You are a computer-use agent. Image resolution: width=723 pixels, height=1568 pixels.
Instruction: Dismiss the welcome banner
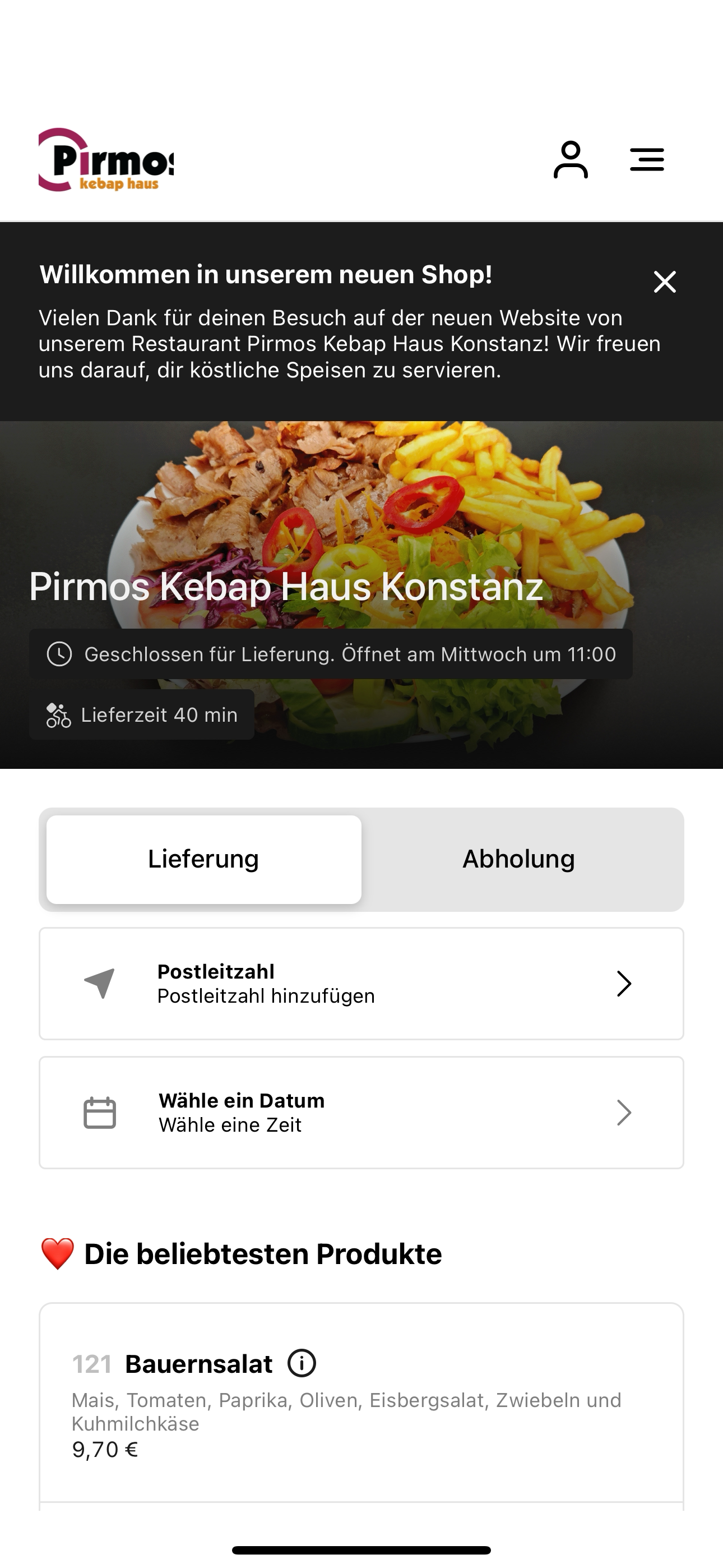pyautogui.click(x=665, y=282)
